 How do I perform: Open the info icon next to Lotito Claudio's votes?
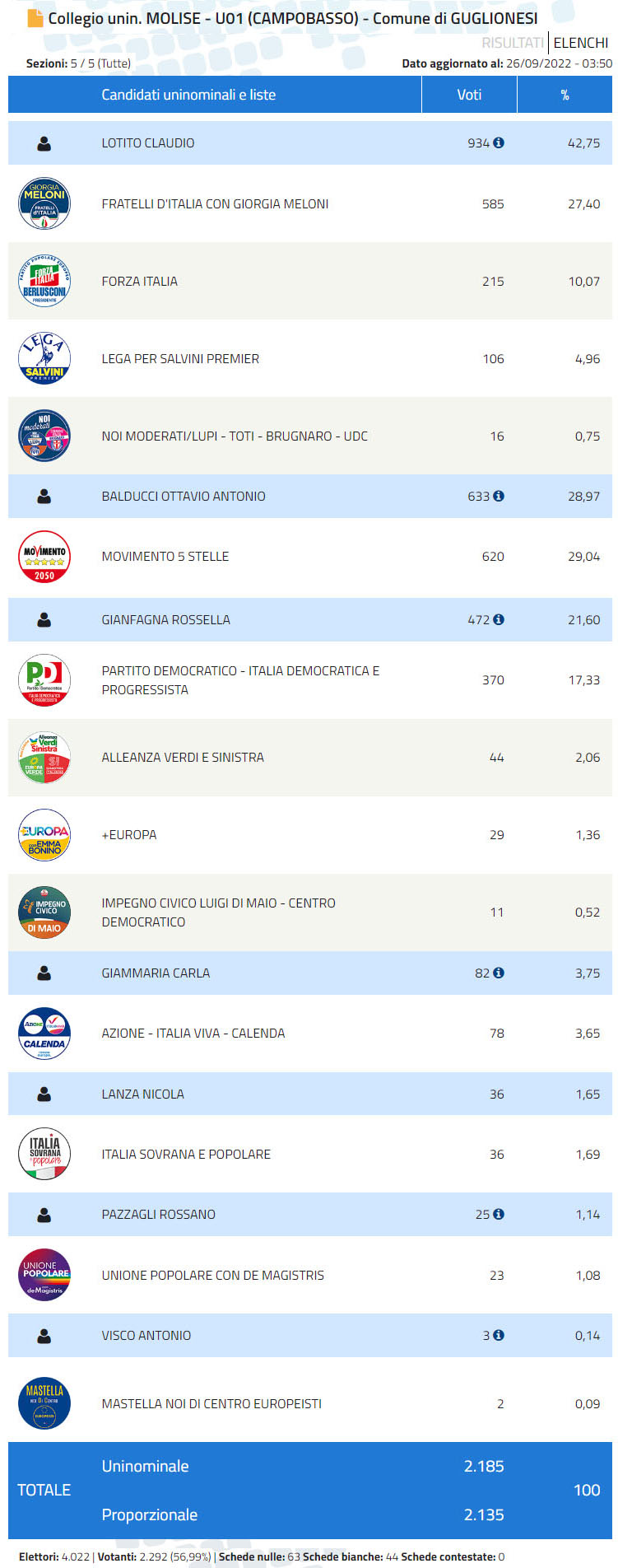click(499, 142)
